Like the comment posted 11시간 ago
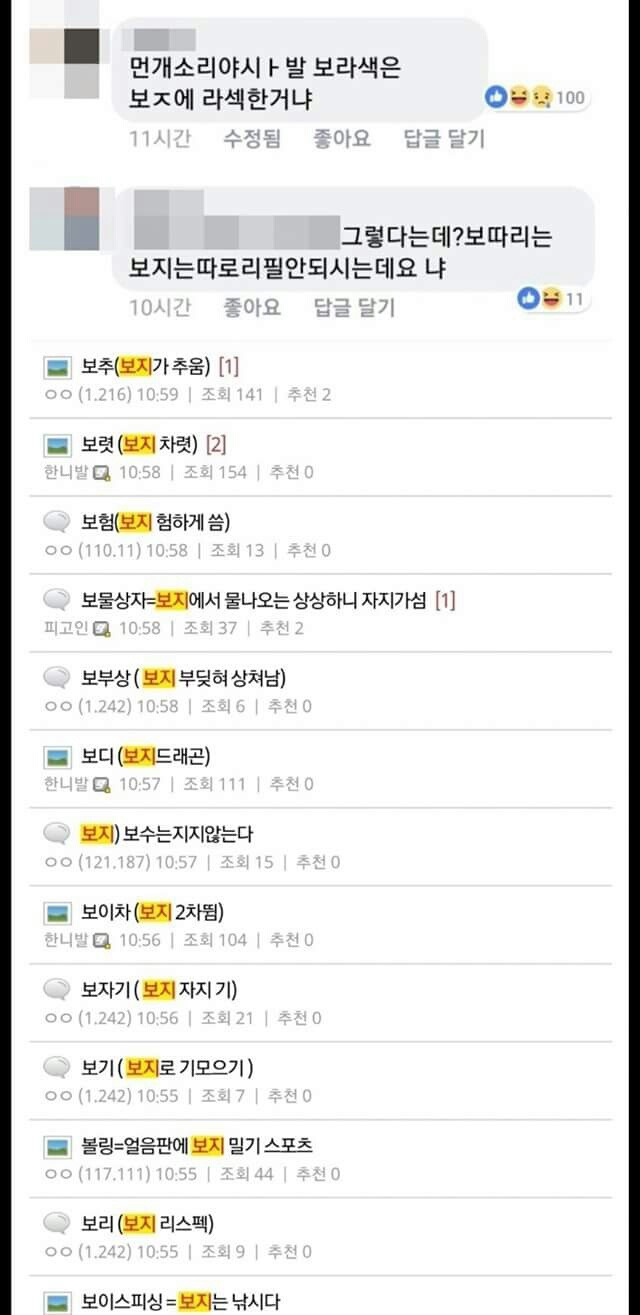Image resolution: width=640 pixels, height=1315 pixels. pyautogui.click(x=342, y=138)
